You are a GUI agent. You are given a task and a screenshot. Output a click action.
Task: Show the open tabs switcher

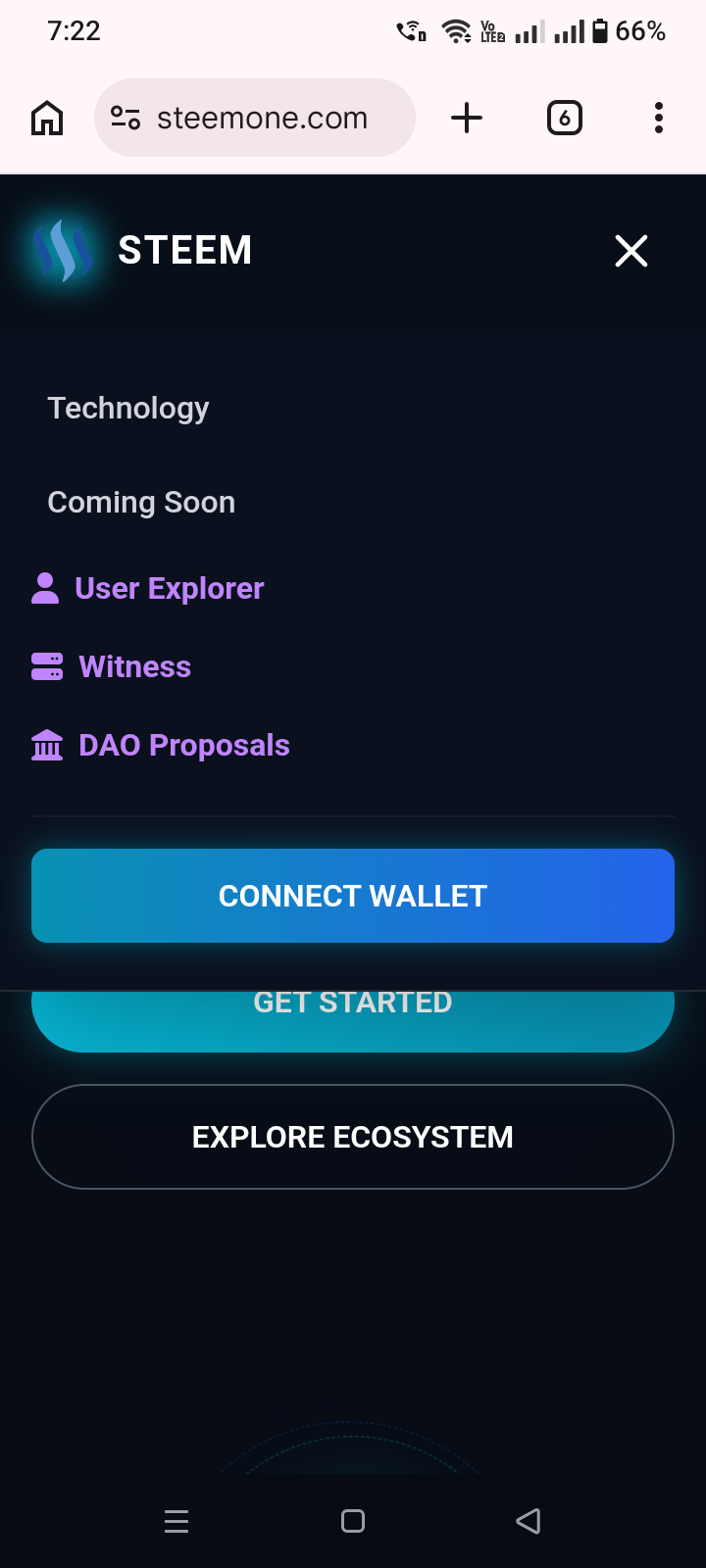click(x=564, y=119)
